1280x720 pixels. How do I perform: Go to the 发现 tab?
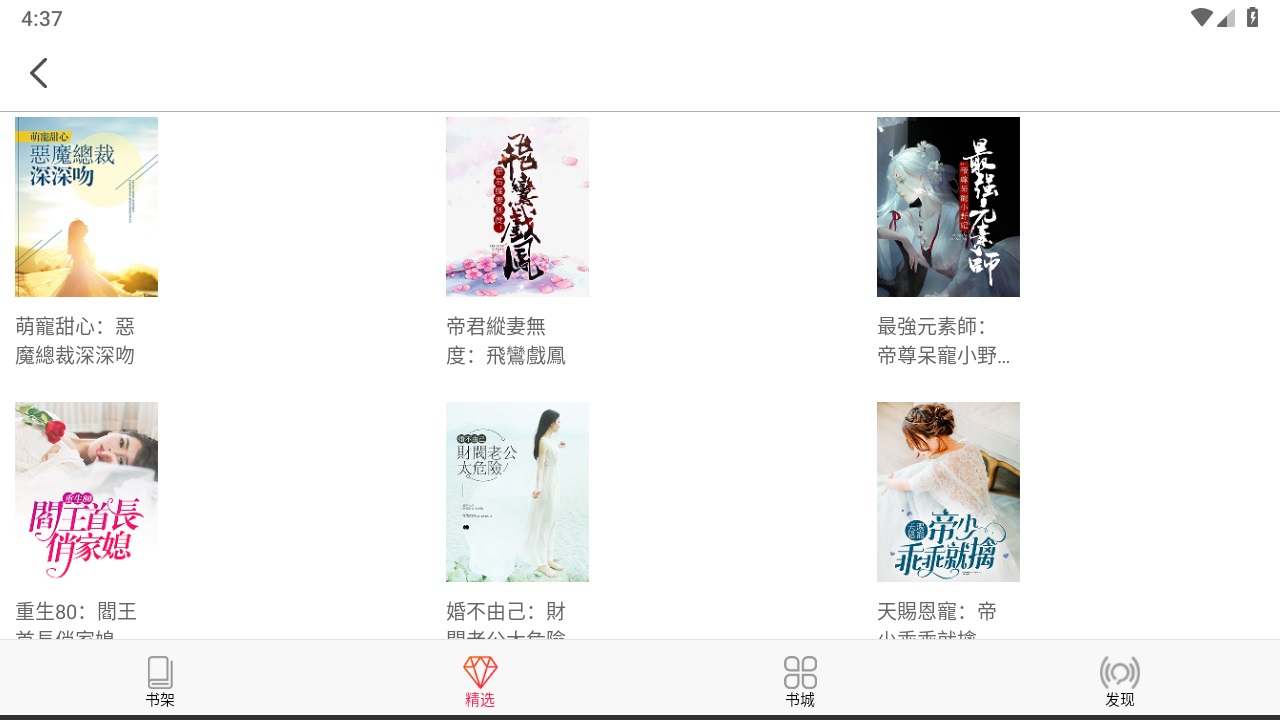[x=1119, y=681]
